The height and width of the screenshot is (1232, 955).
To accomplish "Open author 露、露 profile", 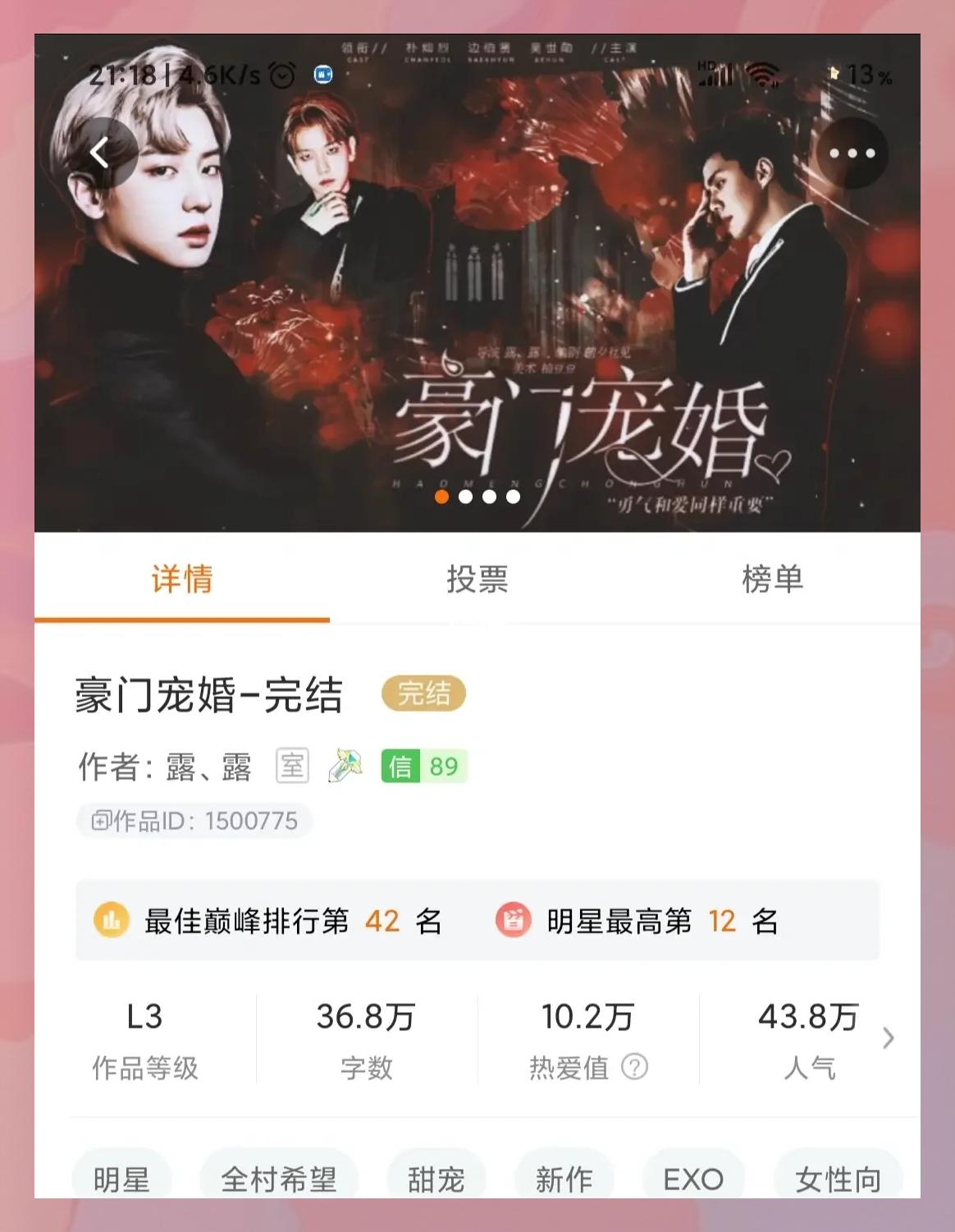I will 208,767.
